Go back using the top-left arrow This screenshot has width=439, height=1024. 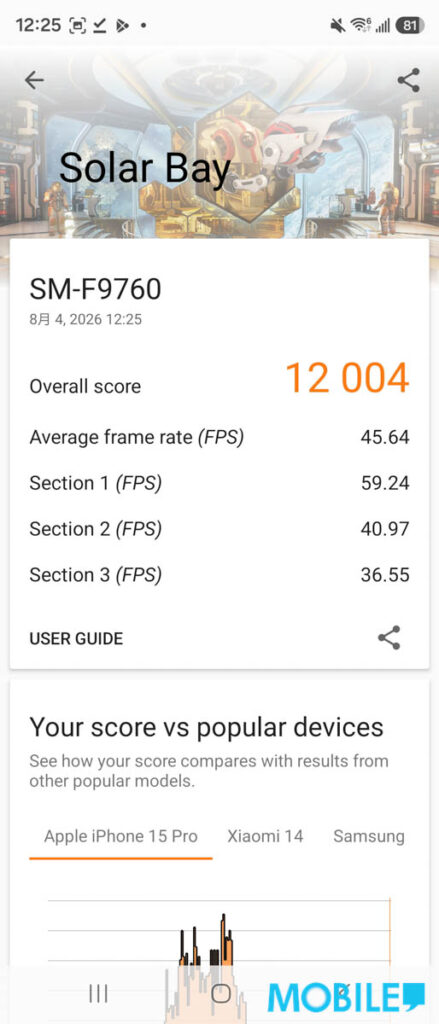click(x=34, y=80)
